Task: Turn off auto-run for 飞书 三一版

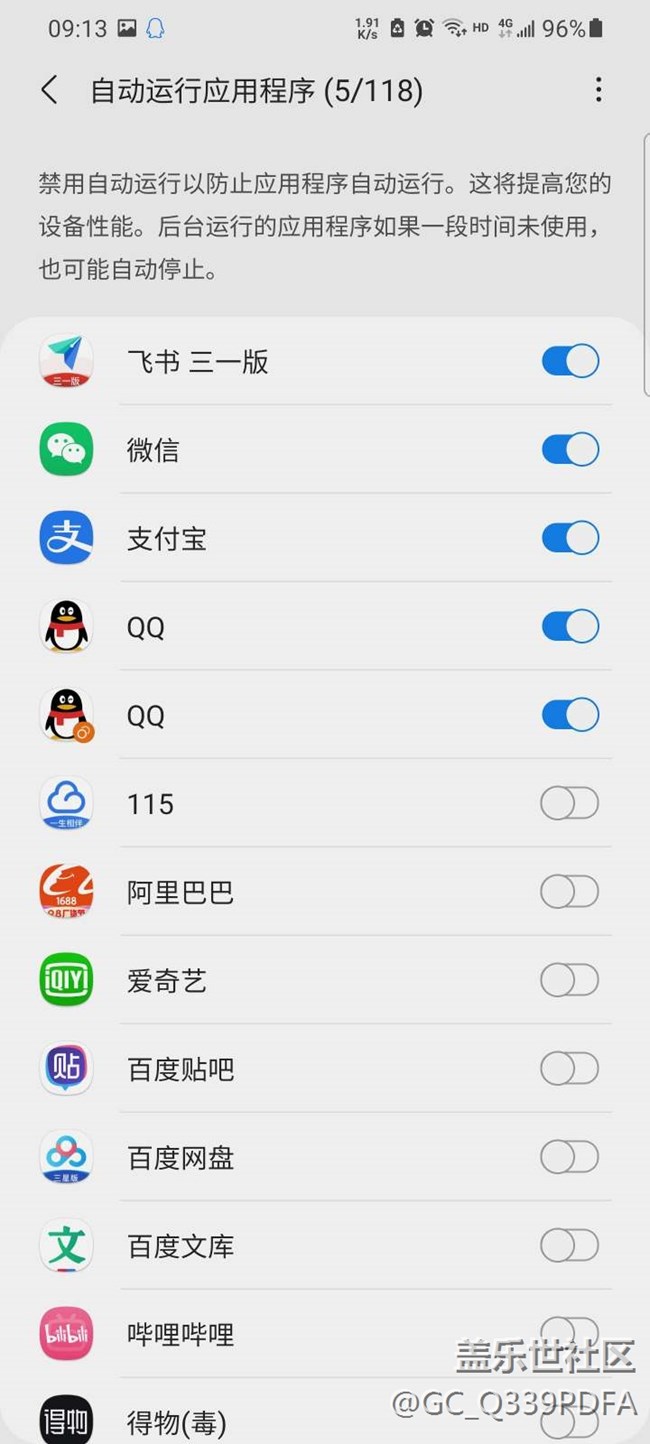Action: click(x=570, y=361)
